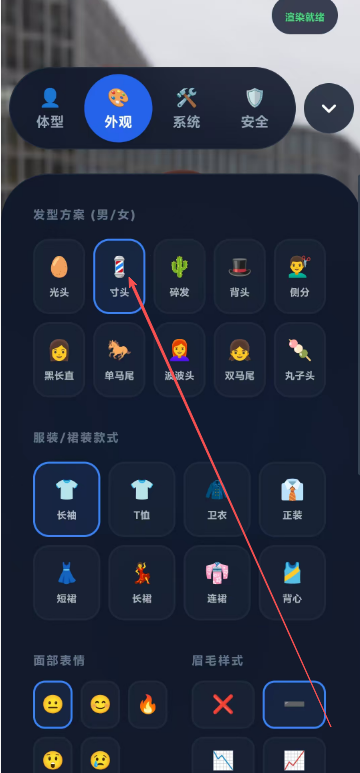Collapse the panel with the chevron button
360x773 pixels.
[x=329, y=108]
